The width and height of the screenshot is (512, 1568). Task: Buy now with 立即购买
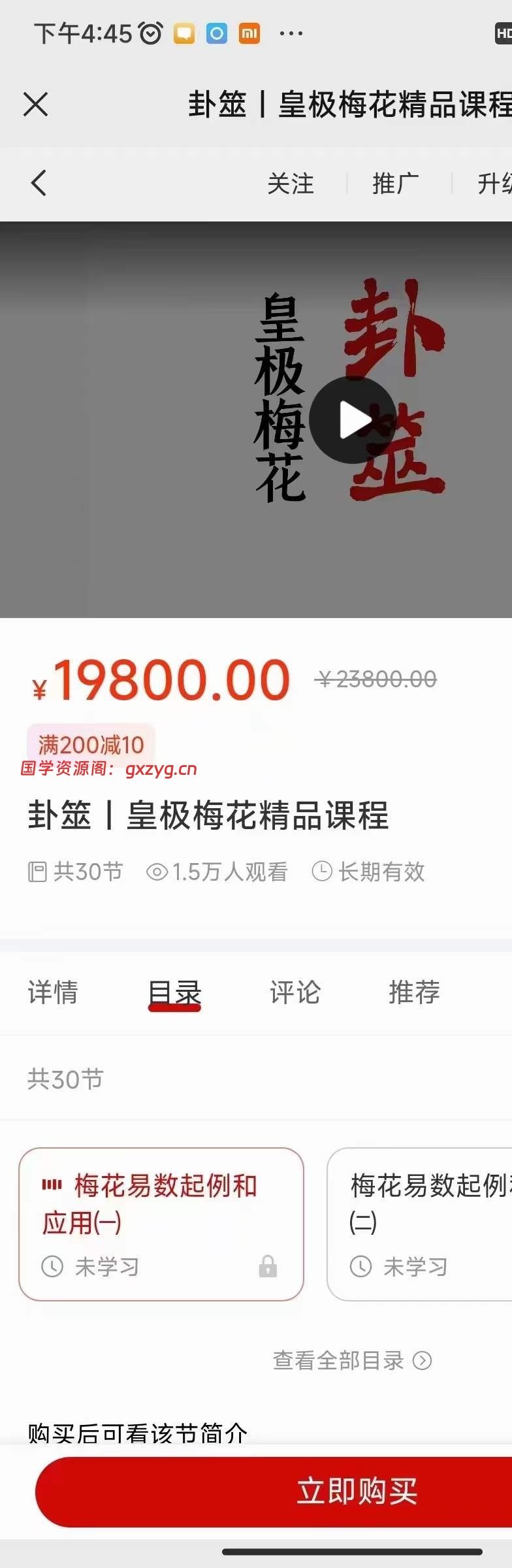click(x=356, y=1492)
